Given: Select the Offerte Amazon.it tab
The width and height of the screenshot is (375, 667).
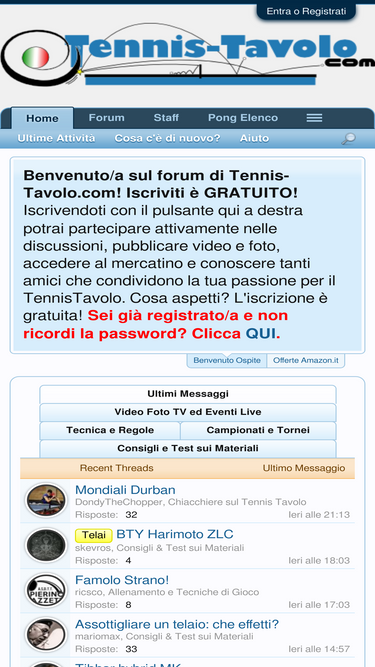Looking at the screenshot, I should [x=306, y=360].
